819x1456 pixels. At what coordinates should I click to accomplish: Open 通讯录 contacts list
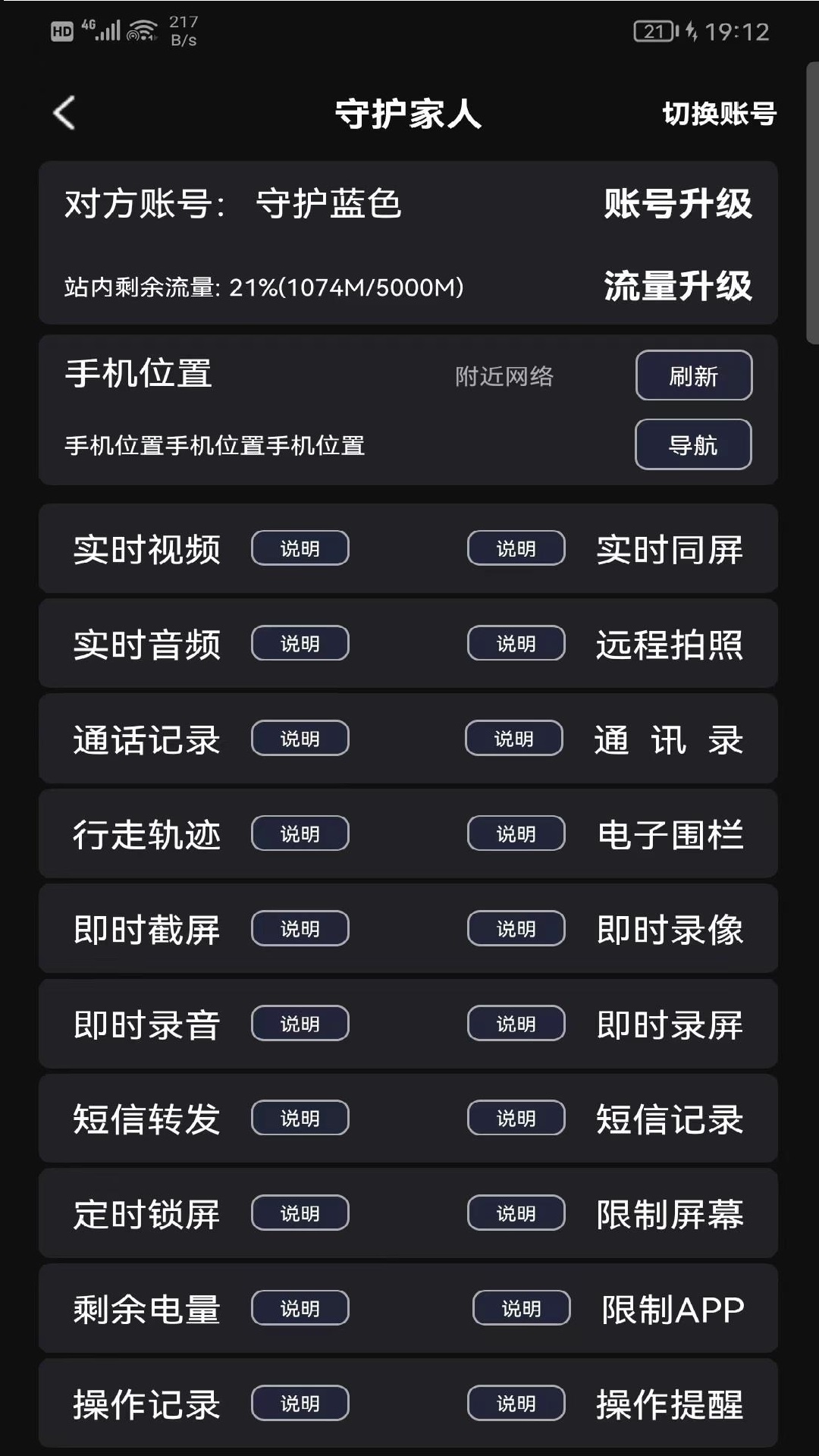pyautogui.click(x=669, y=740)
